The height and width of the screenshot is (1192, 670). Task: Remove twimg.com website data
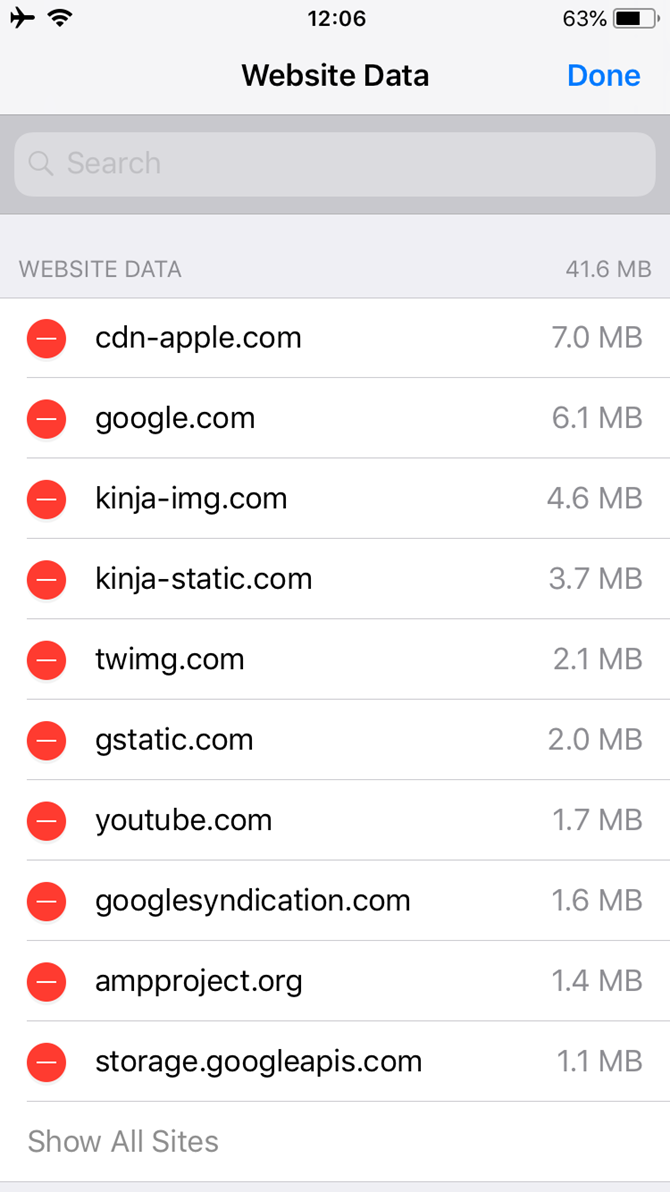click(x=46, y=660)
